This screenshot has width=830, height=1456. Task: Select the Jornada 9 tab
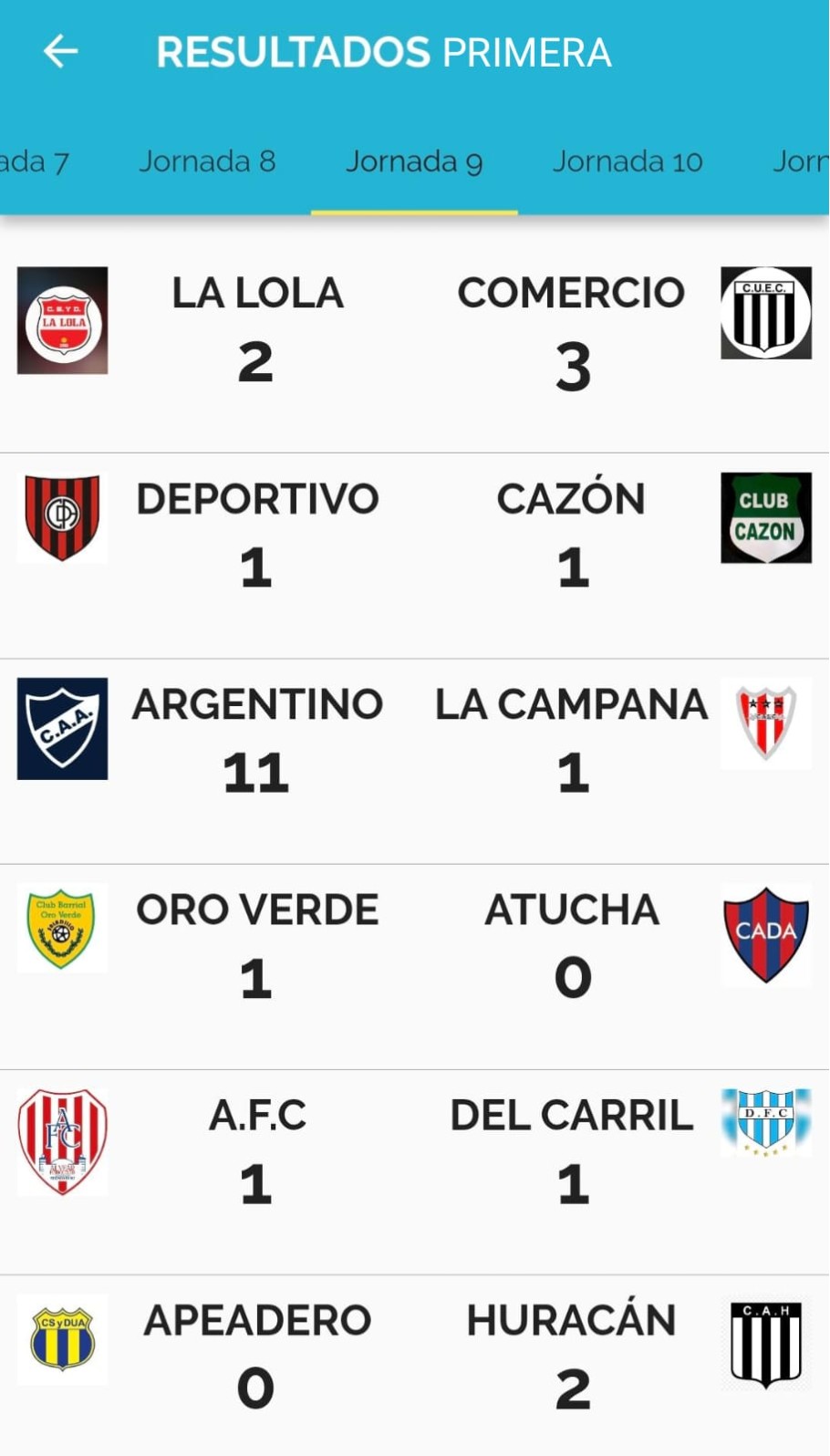(414, 161)
